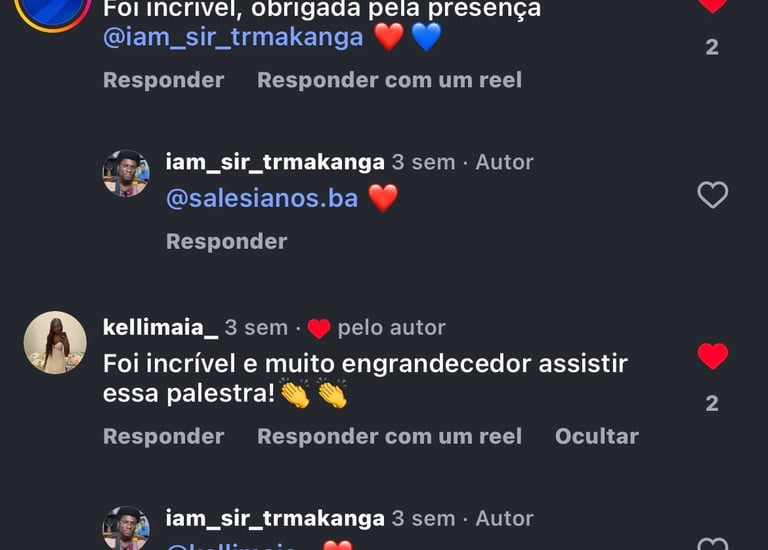The width and height of the screenshot is (768, 550).
Task: Open the @iam_sir_trmakanga mention link
Action: pyautogui.click(x=233, y=38)
